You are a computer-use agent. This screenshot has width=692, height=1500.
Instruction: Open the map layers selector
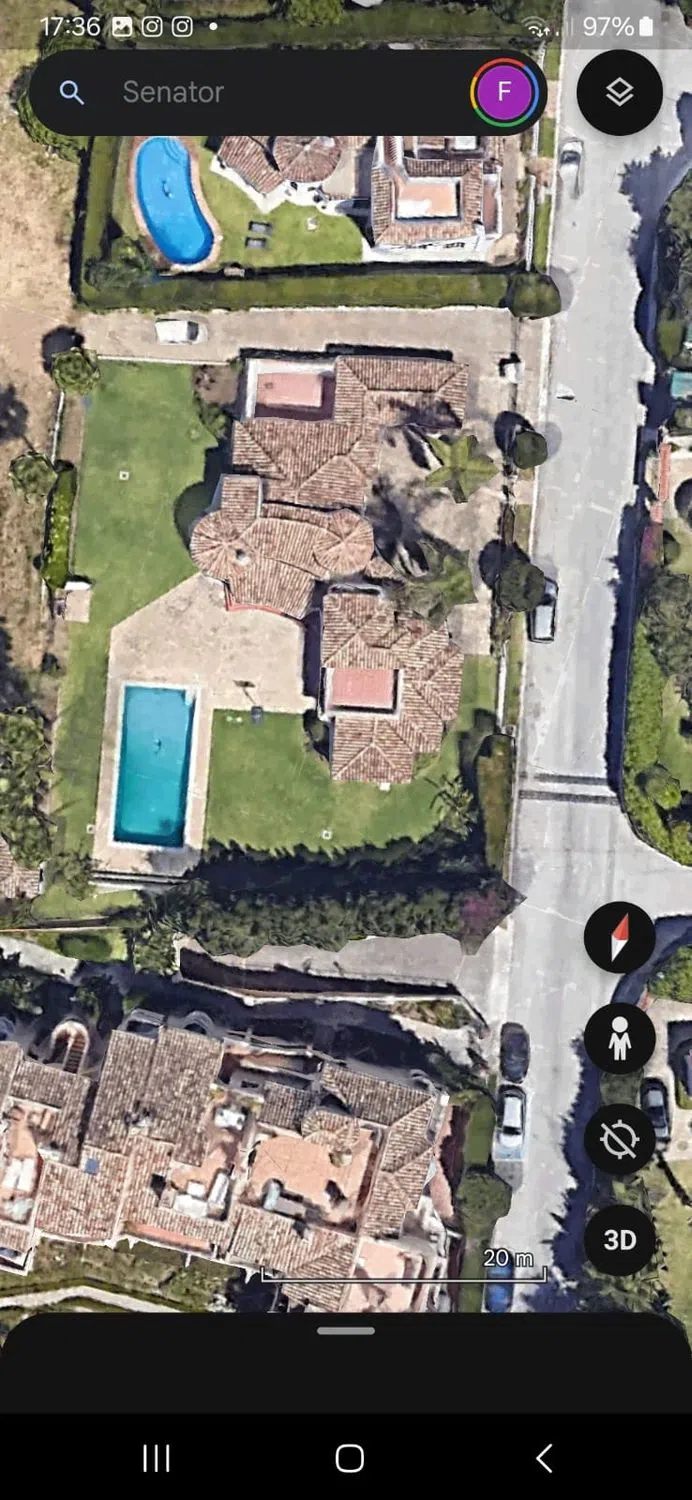click(x=620, y=92)
